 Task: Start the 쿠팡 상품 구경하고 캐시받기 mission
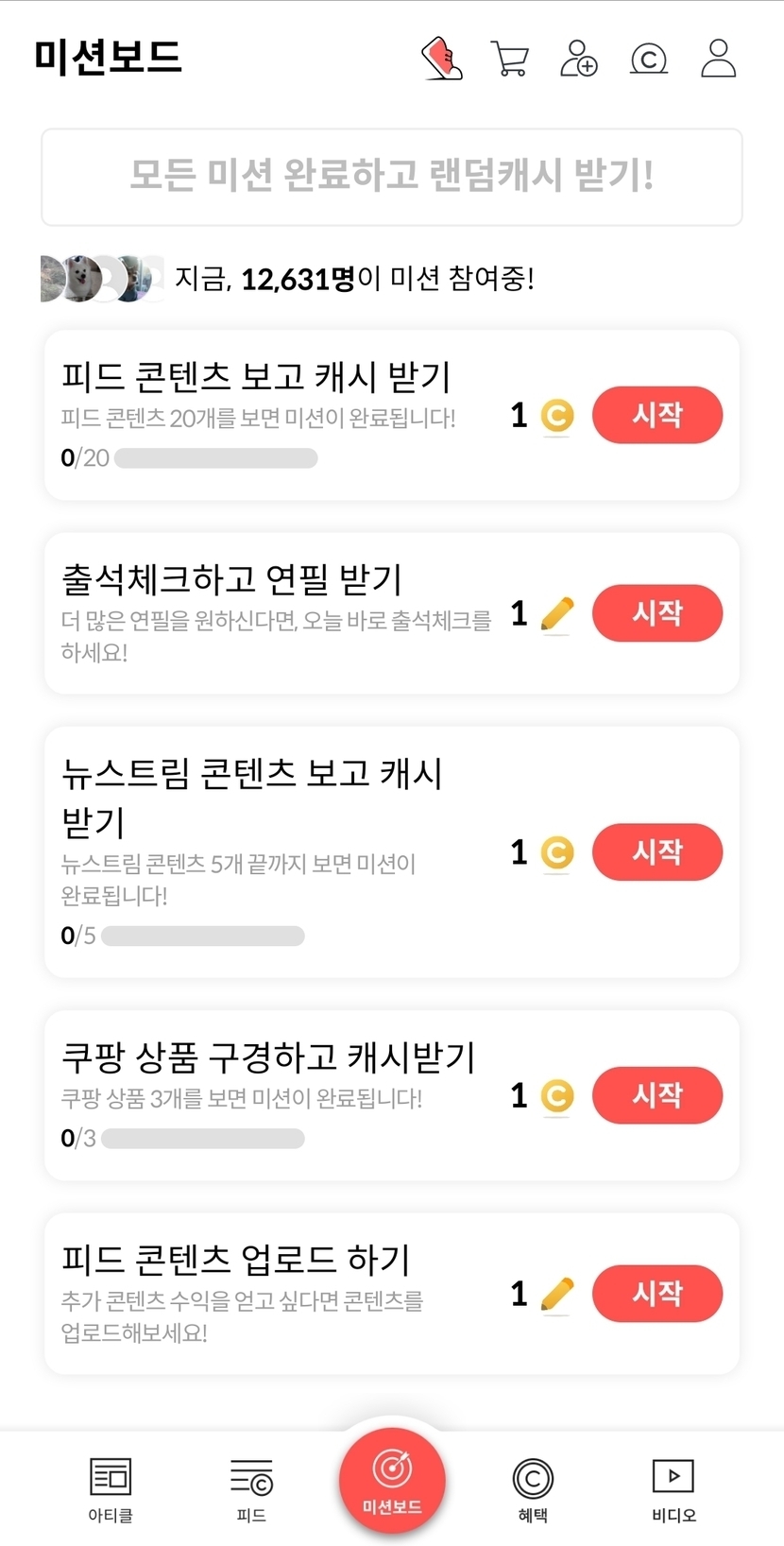657,1095
